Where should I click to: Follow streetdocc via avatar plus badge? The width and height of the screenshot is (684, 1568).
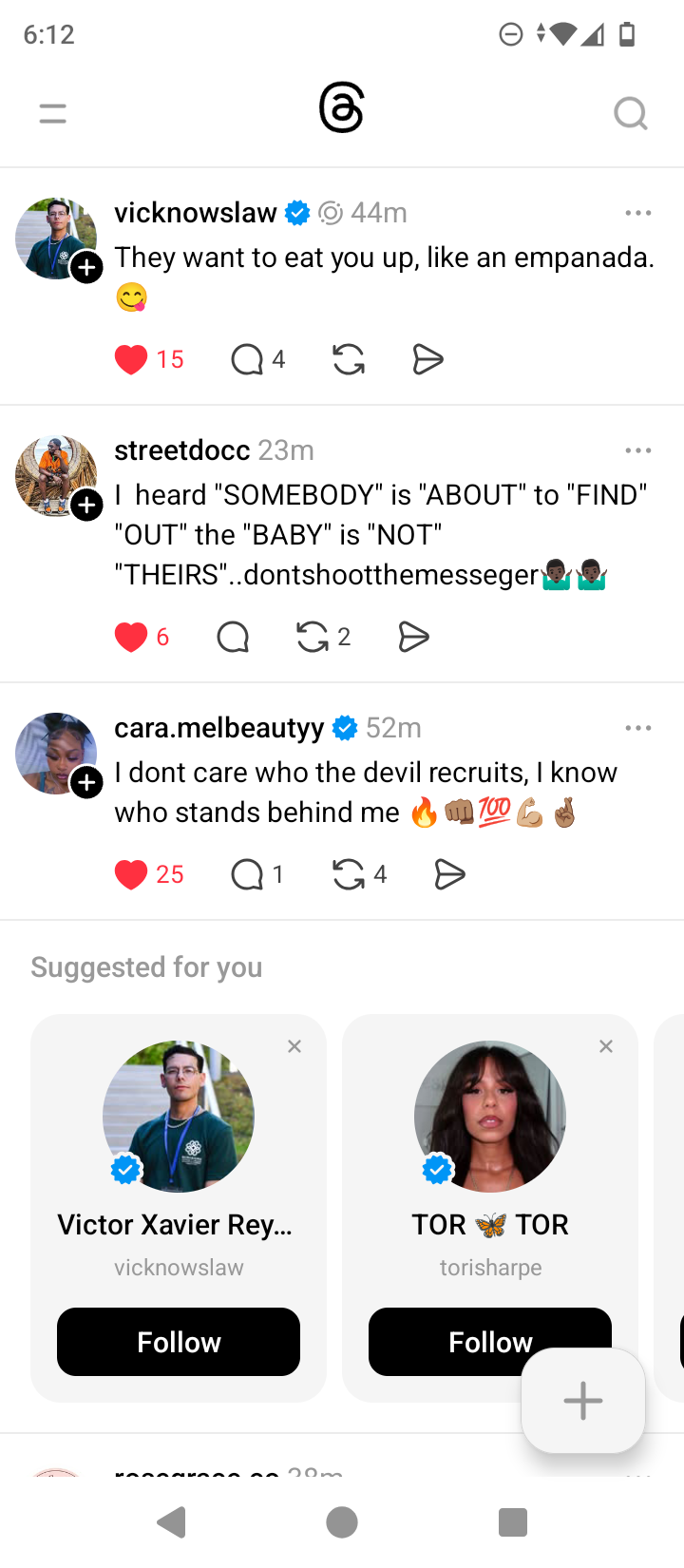(x=86, y=506)
